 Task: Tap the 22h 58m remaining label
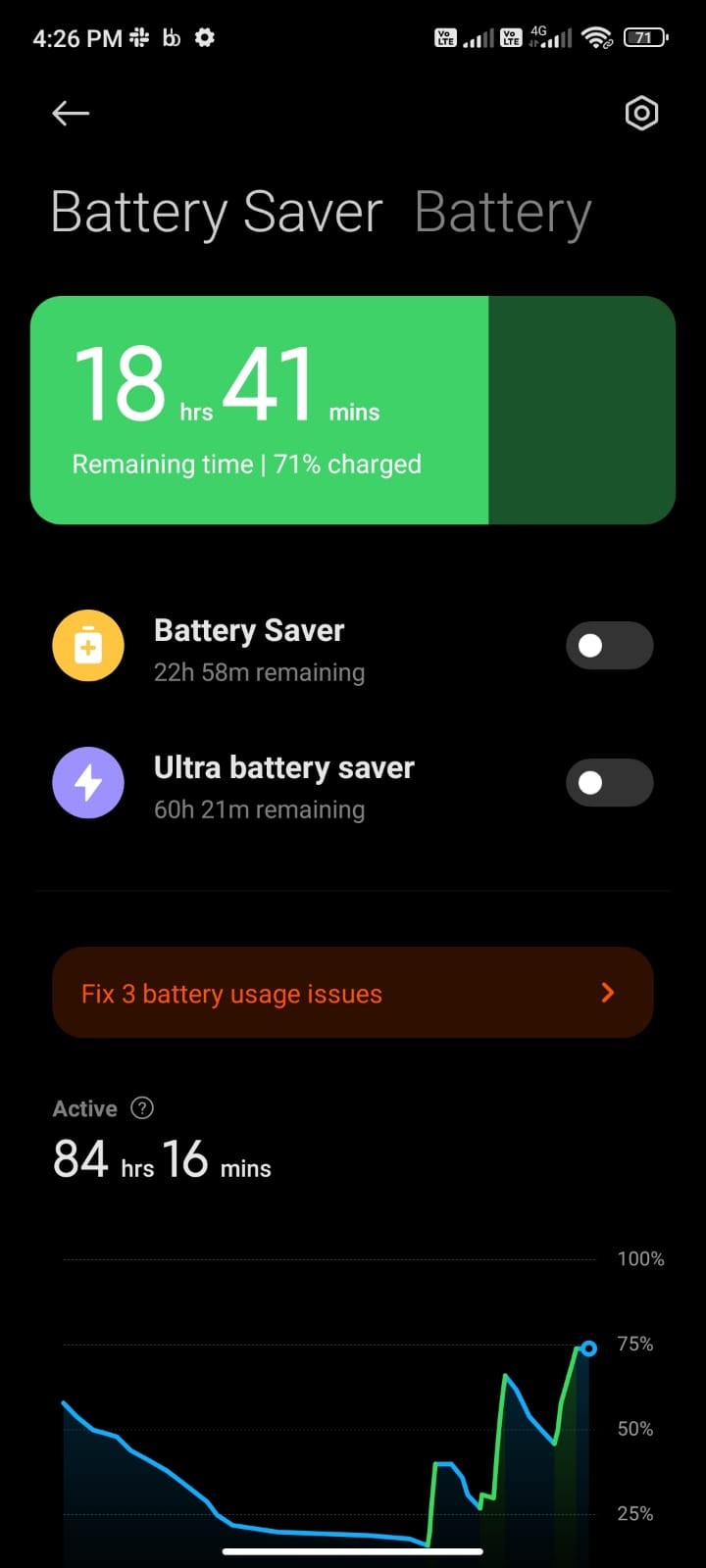(x=259, y=672)
